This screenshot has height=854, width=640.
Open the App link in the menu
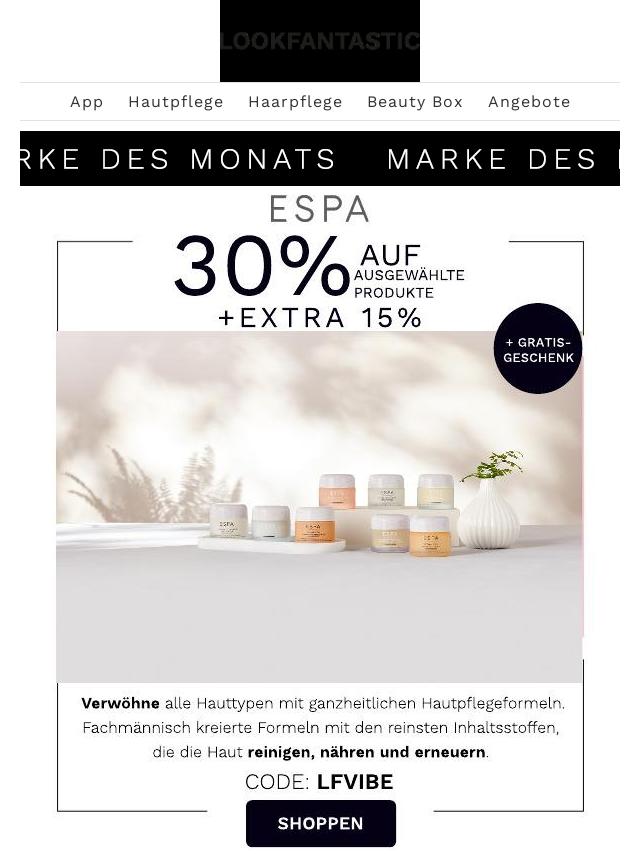(87, 102)
